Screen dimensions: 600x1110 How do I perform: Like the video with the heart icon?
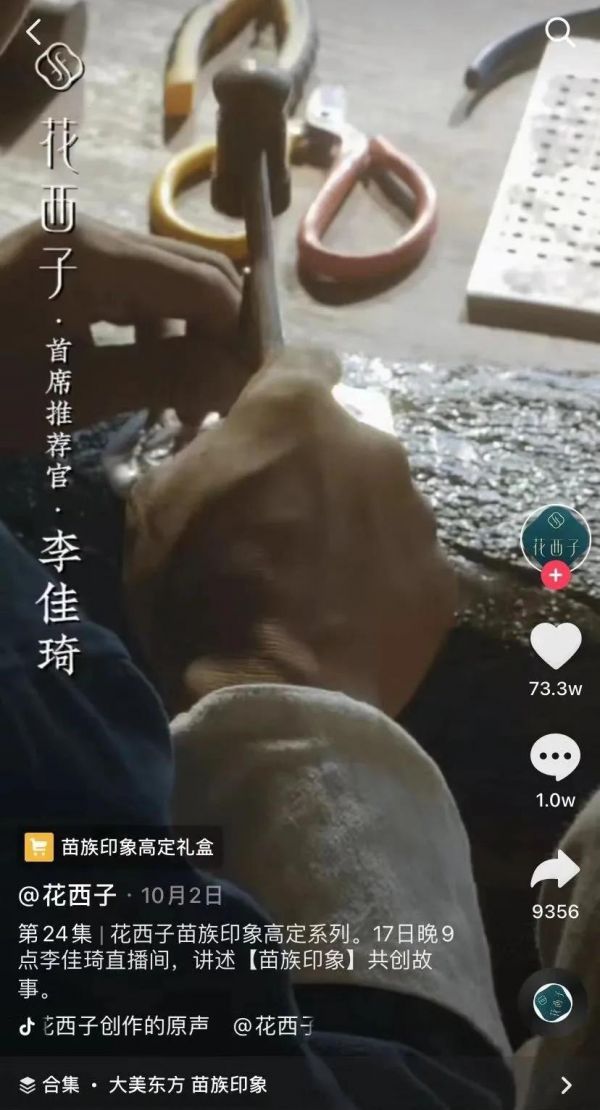555,645
